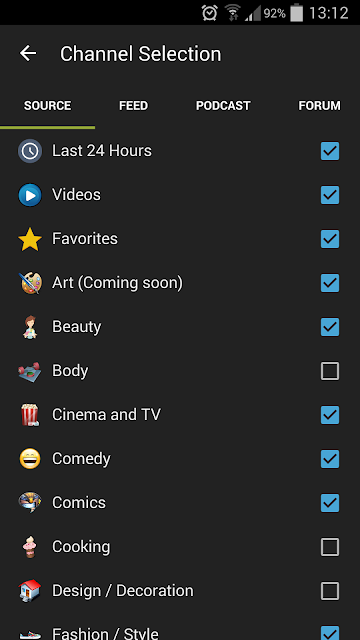Screen dimensions: 360x640
Task: Turn off the Comedy channel
Action: [330, 459]
